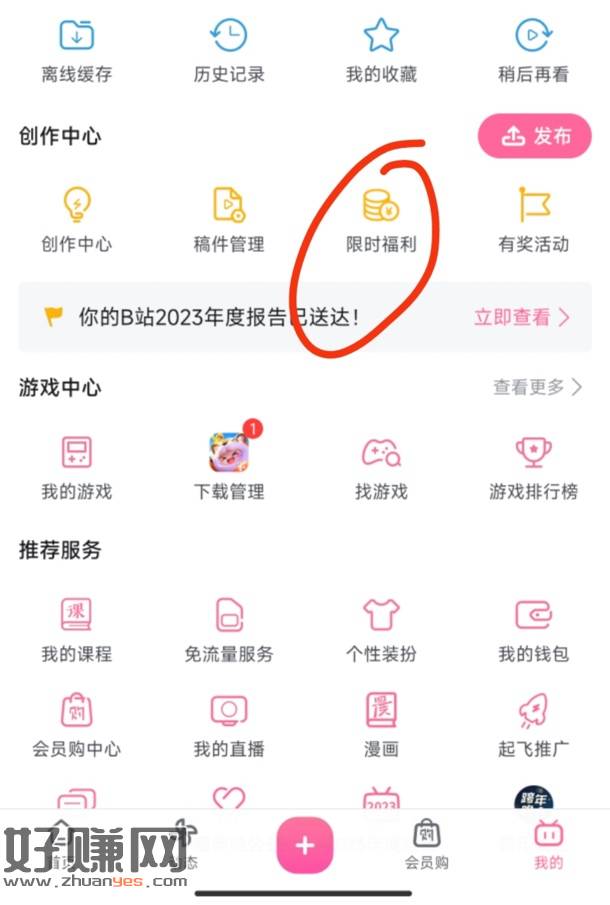The height and width of the screenshot is (905, 610).
Task: Open 有奖活动 prize activities
Action: click(x=533, y=220)
